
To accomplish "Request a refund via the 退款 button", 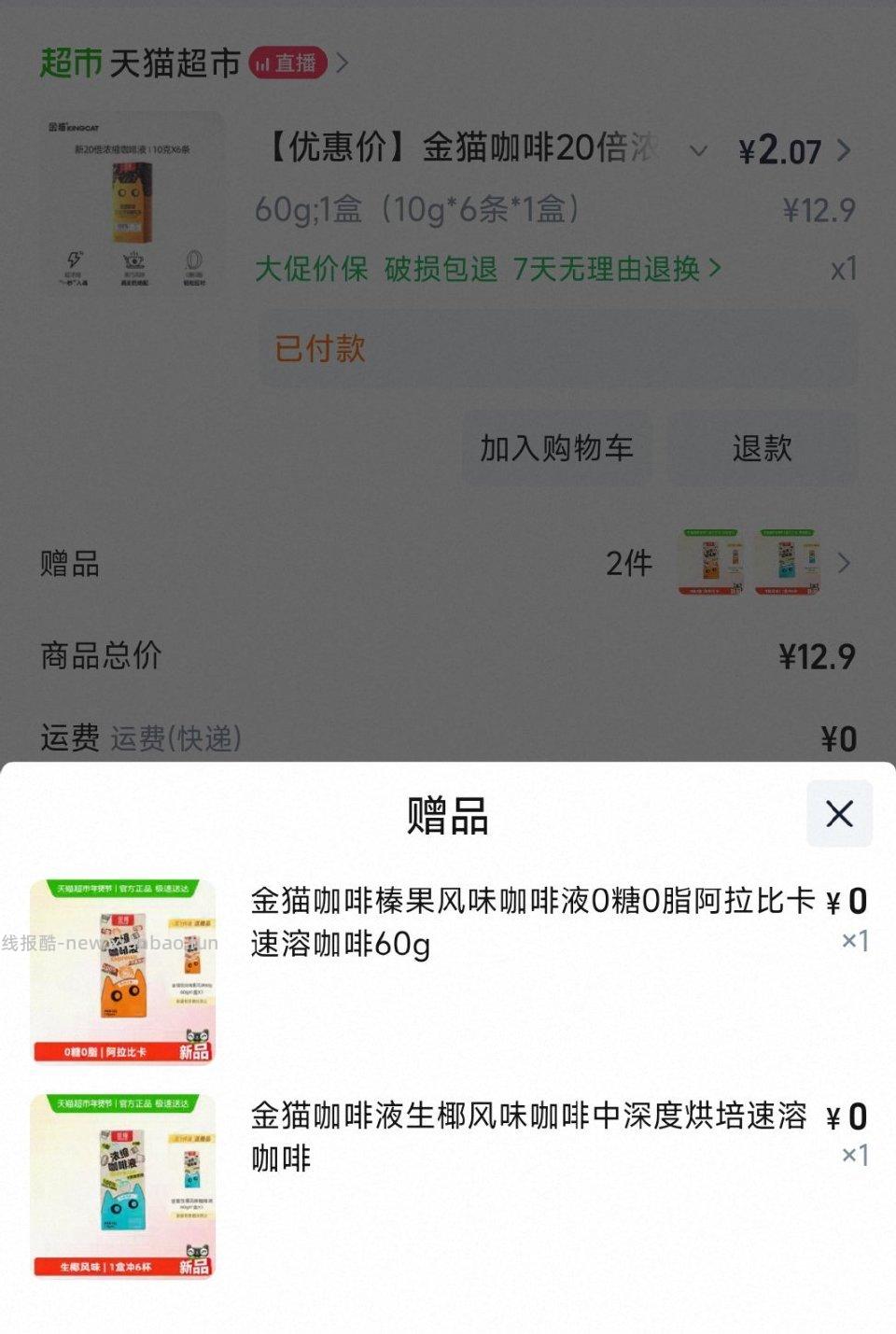I will (x=762, y=449).
